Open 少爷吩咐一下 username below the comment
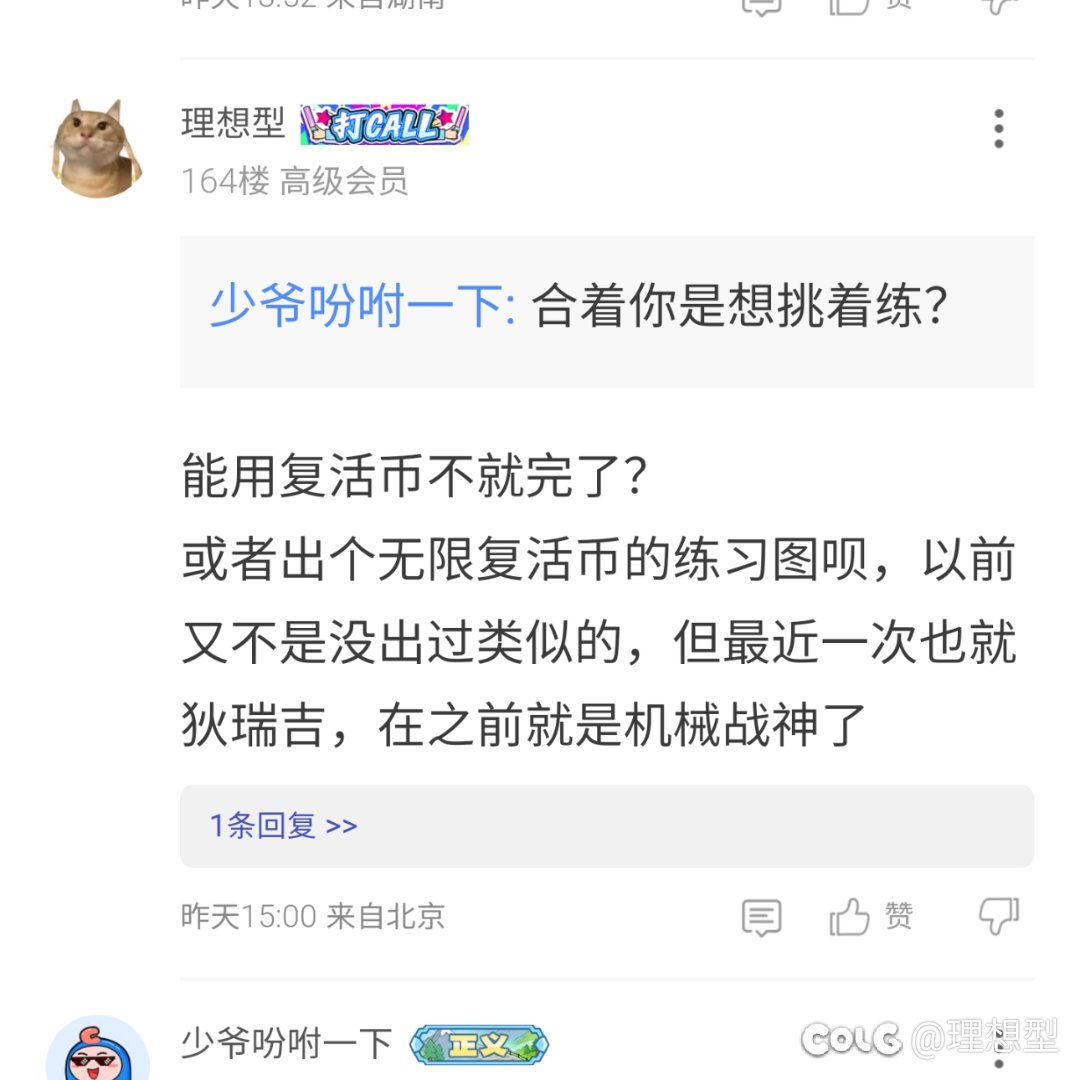Image resolution: width=1080 pixels, height=1080 pixels. click(287, 1044)
